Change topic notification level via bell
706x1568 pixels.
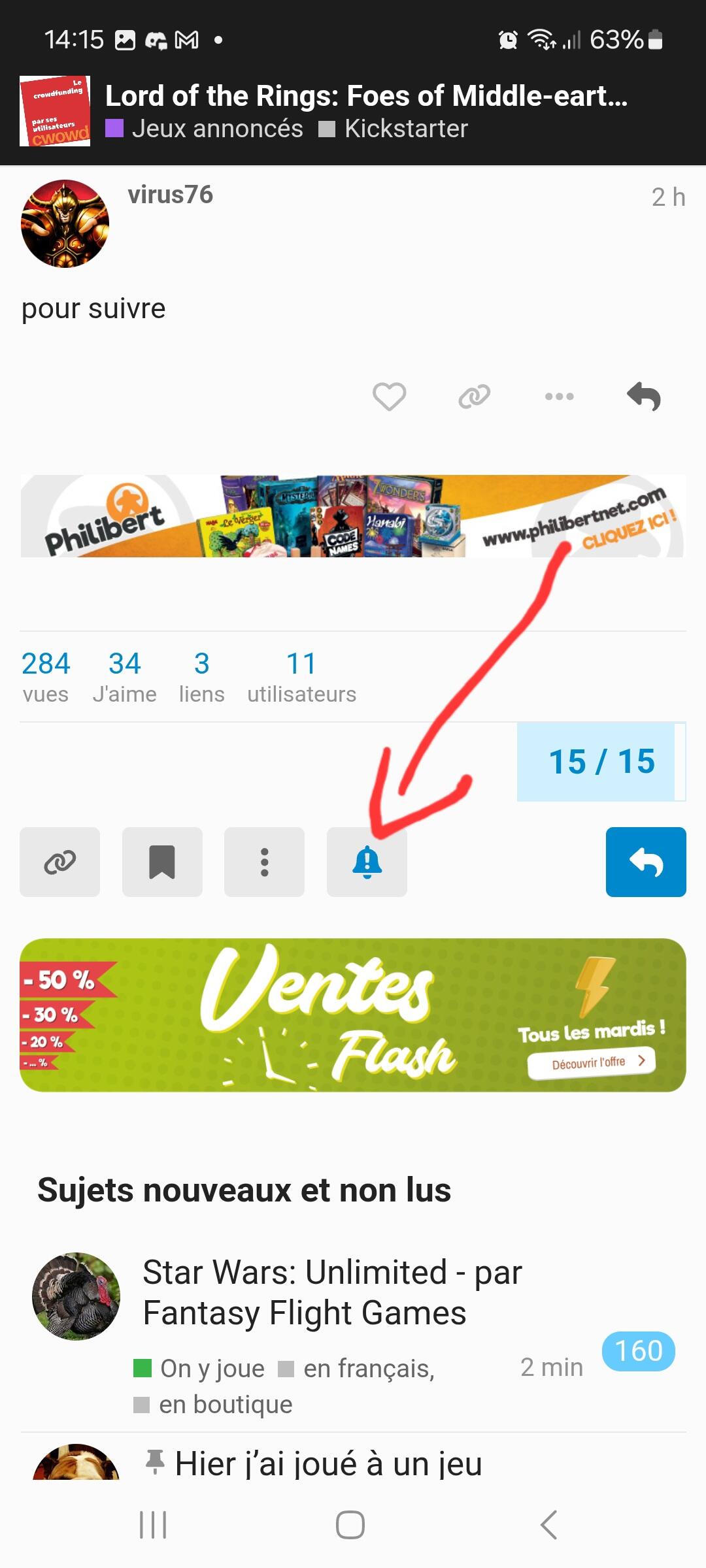click(367, 862)
